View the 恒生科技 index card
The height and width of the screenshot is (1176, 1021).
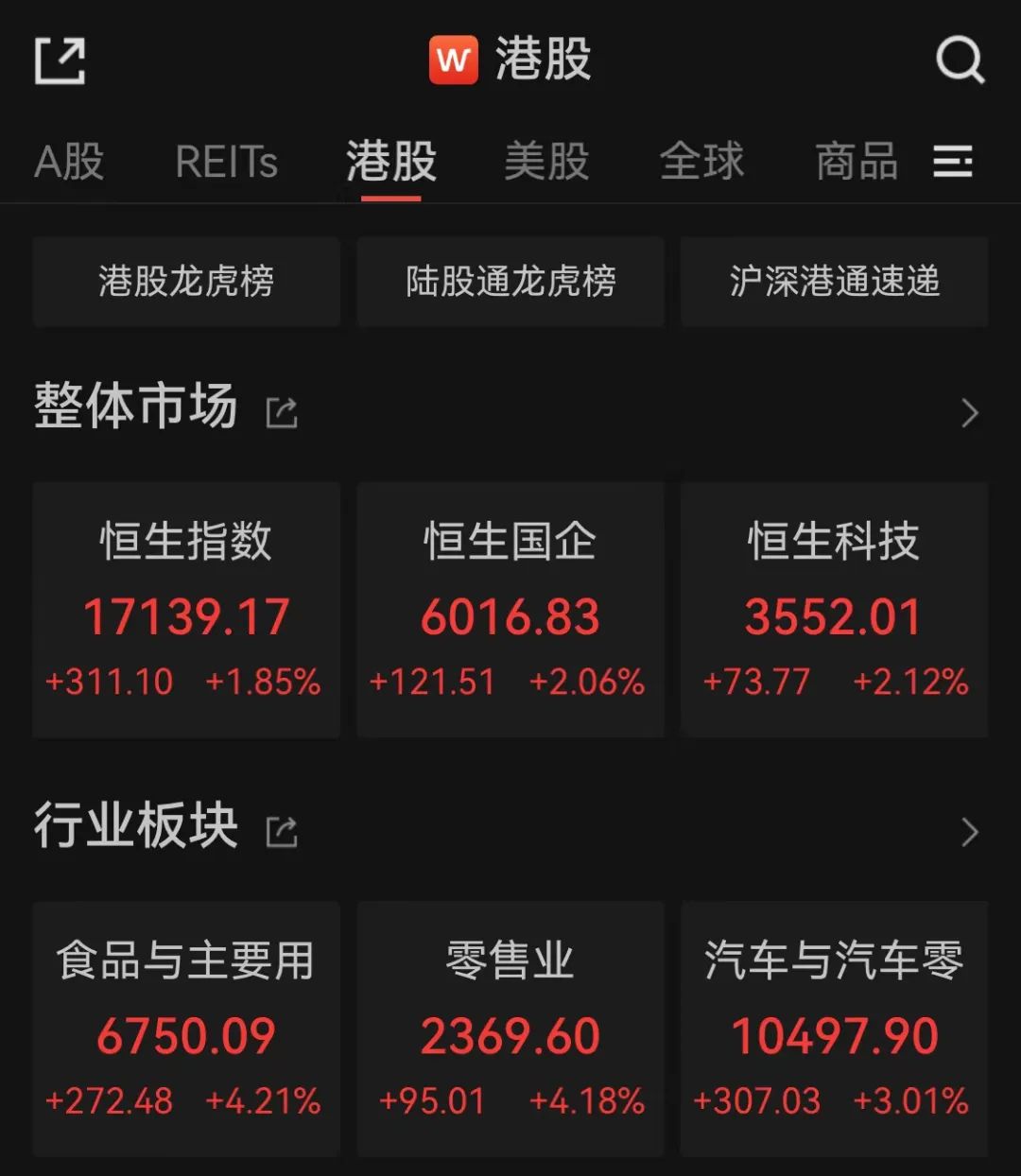[834, 610]
